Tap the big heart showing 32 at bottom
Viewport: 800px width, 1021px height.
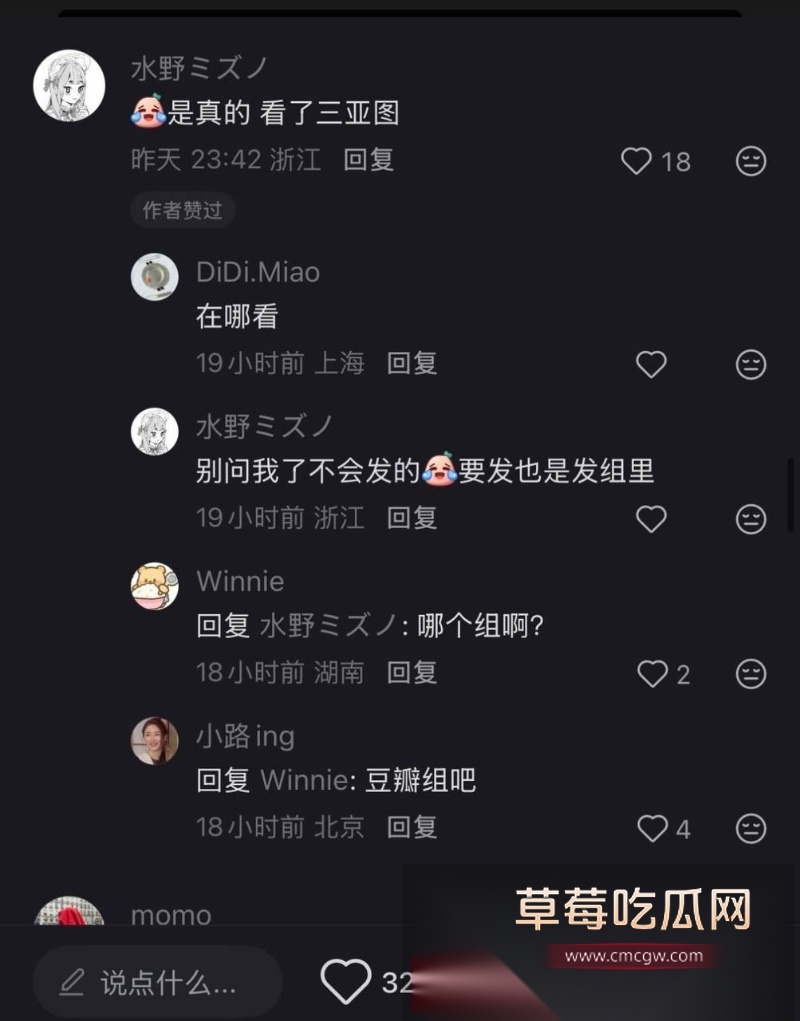click(x=346, y=983)
